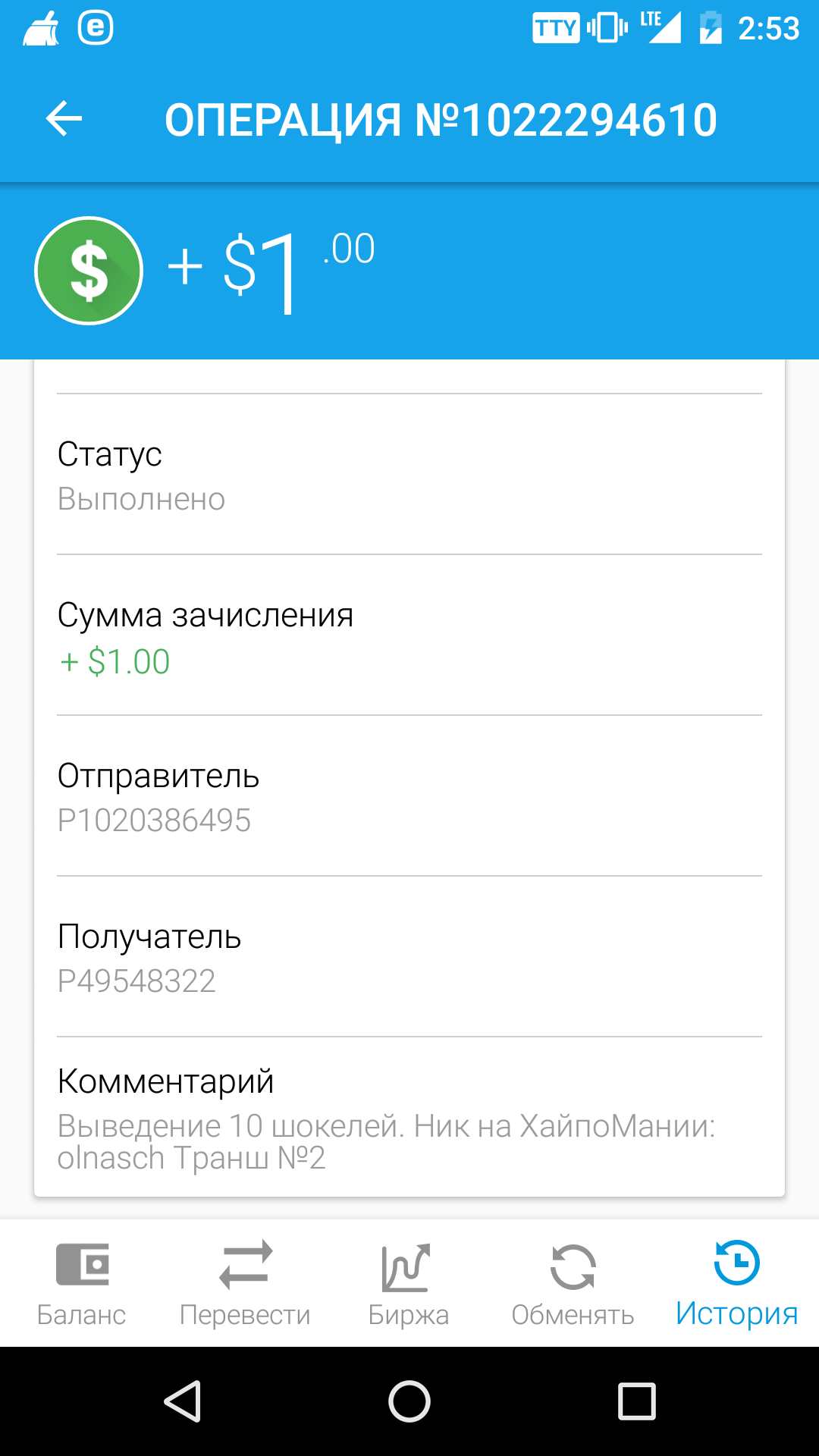Open the Обменять tab
Image resolution: width=819 pixels, height=1456 pixels.
pyautogui.click(x=573, y=1283)
